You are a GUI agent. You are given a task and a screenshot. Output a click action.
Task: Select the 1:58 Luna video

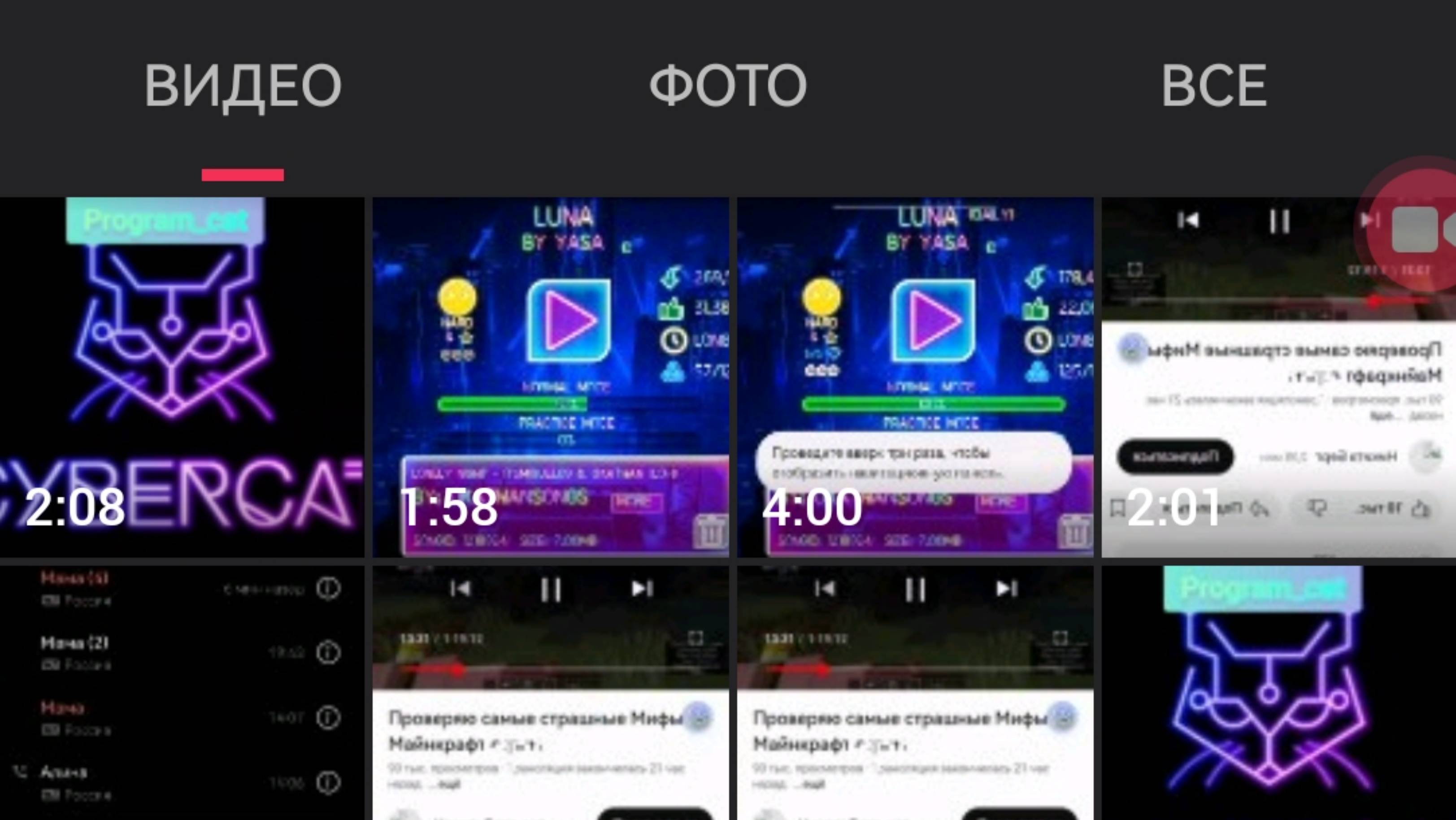pos(551,377)
